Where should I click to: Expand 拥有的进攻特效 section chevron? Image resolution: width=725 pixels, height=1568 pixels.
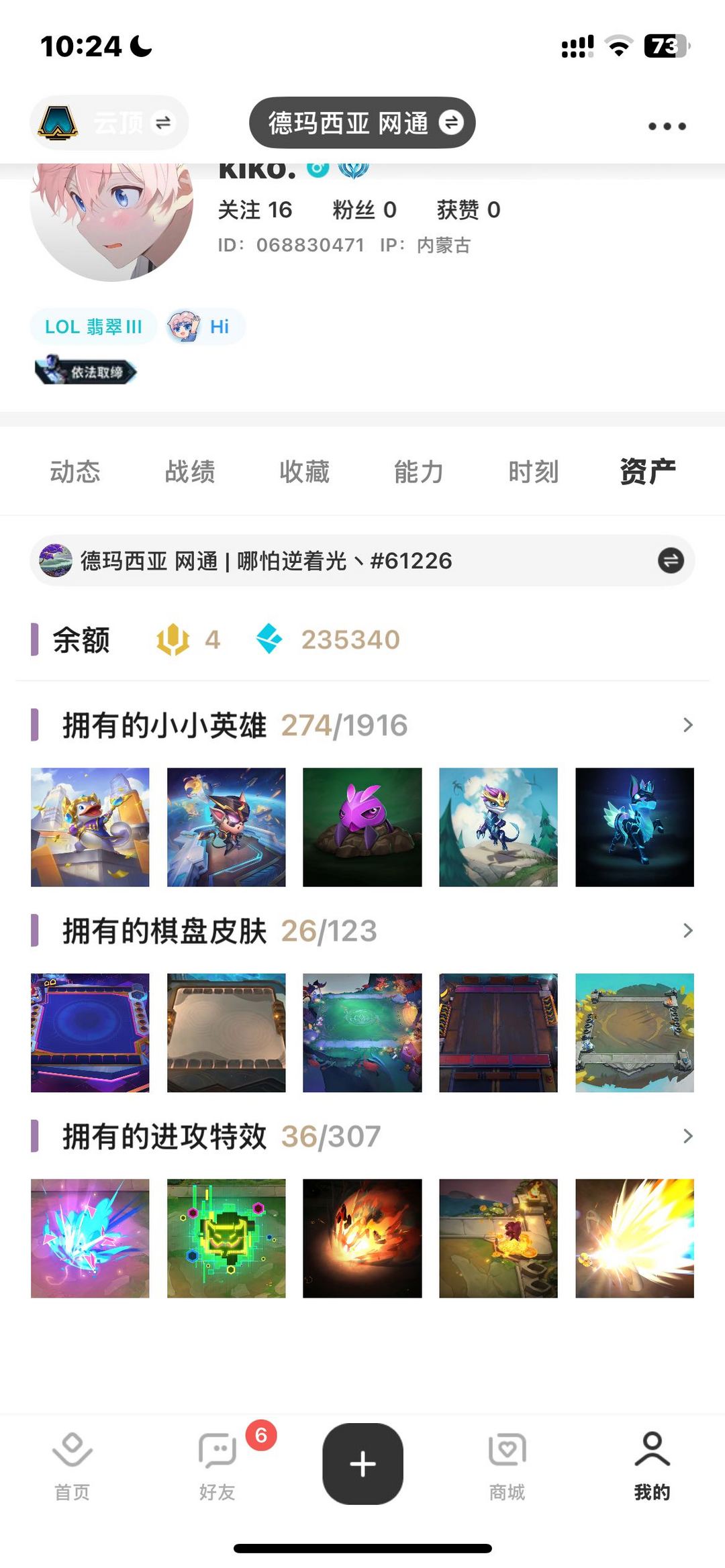coord(687,1136)
